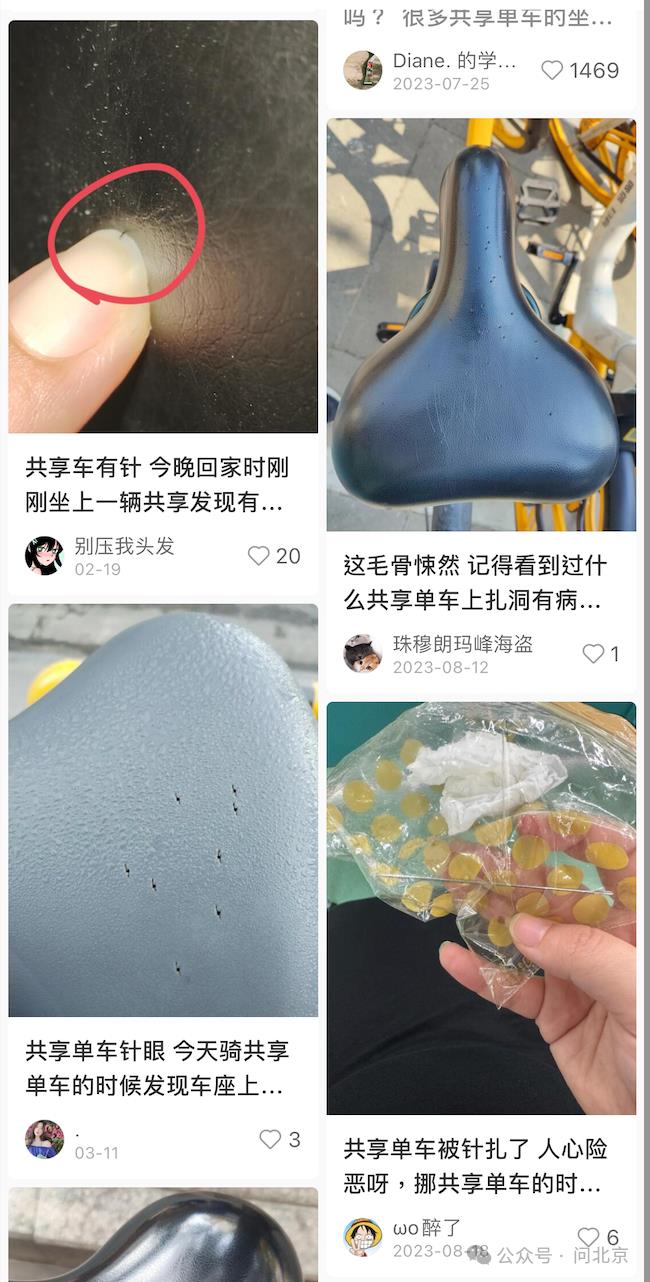View 珠穆朗玛峰海盗's profile

pyautogui.click(x=362, y=654)
